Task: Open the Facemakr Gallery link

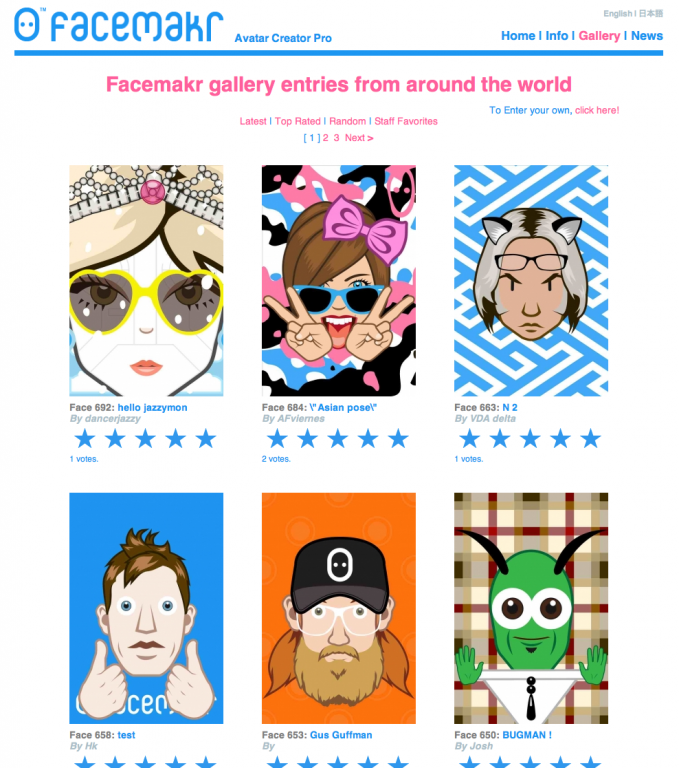Action: [599, 36]
